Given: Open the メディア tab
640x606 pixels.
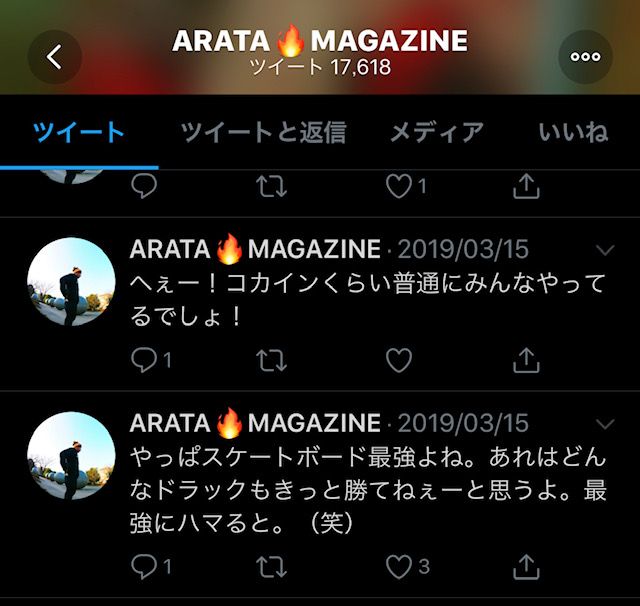Looking at the screenshot, I should pyautogui.click(x=436, y=132).
